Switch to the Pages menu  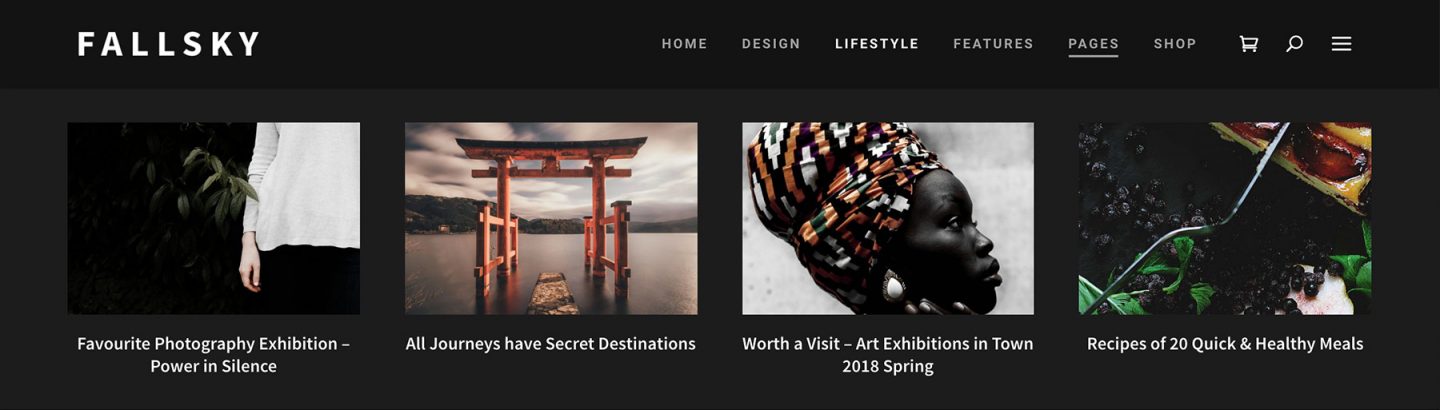1093,44
